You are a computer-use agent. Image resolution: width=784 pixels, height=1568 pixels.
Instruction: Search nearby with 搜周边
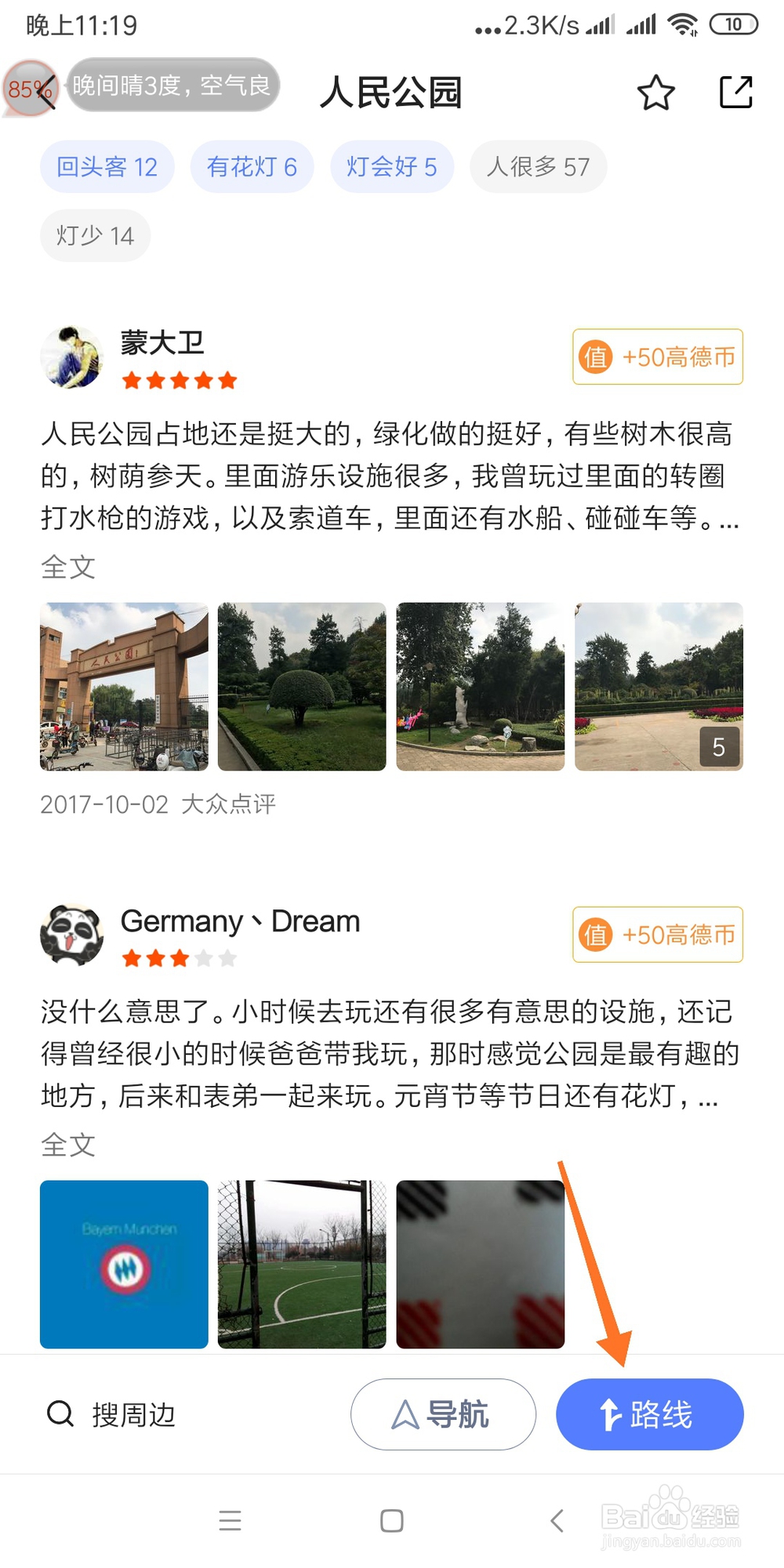[112, 1415]
